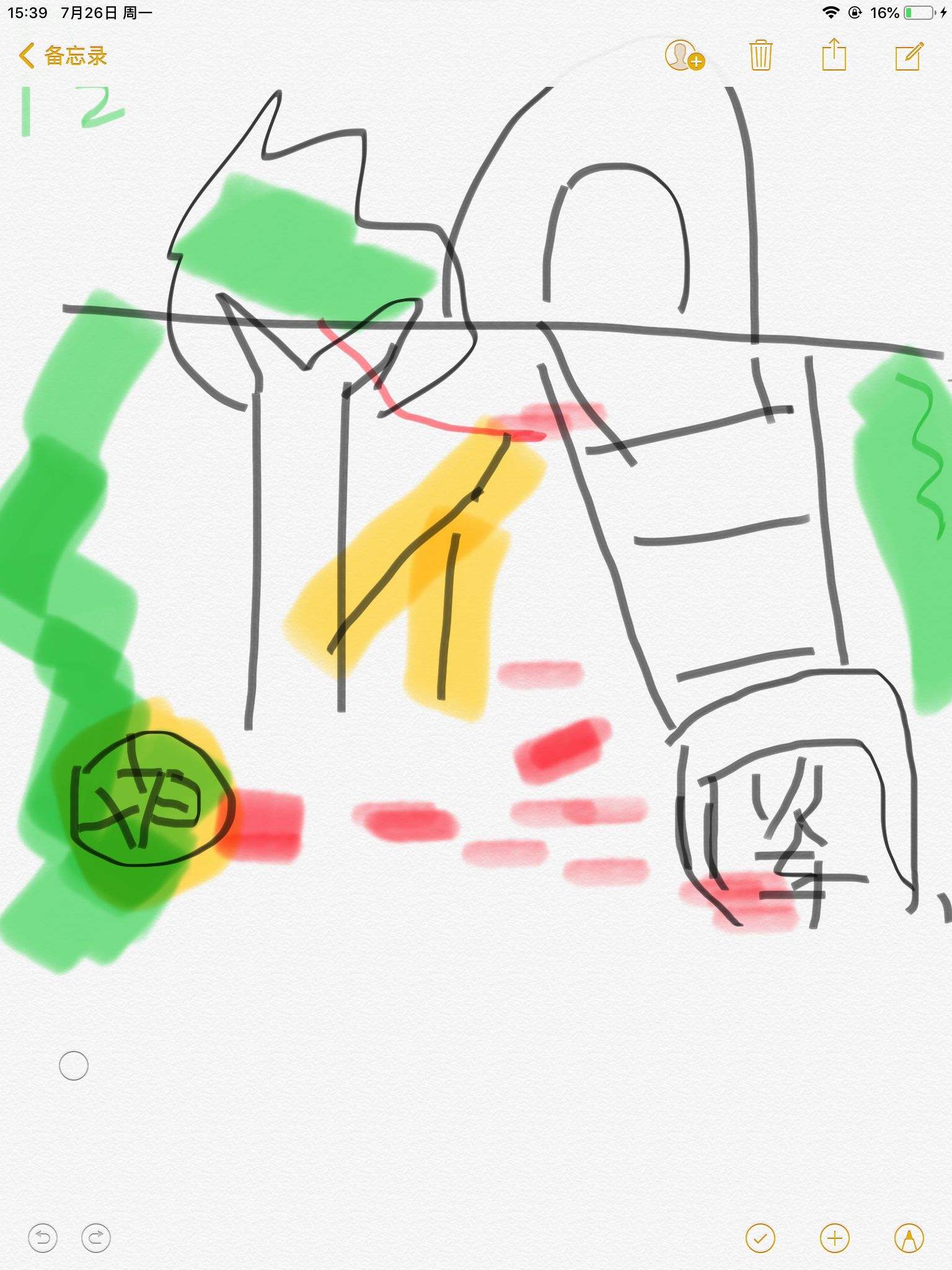Add people to this note
The height and width of the screenshot is (1270, 952).
tap(684, 56)
